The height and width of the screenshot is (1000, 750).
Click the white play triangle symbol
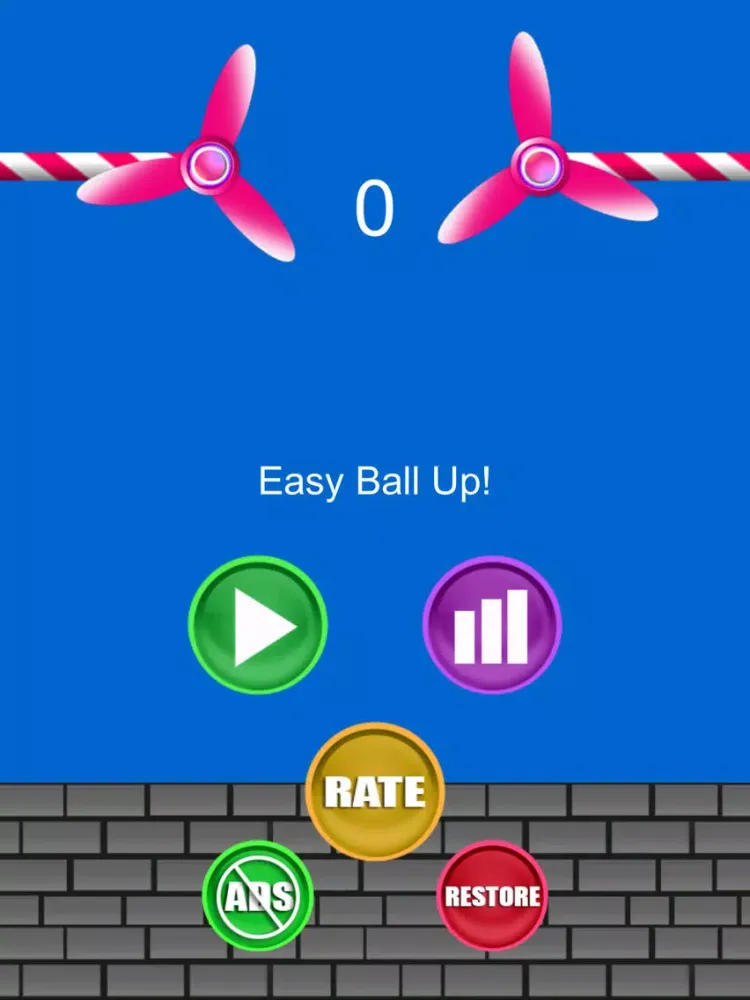(259, 624)
